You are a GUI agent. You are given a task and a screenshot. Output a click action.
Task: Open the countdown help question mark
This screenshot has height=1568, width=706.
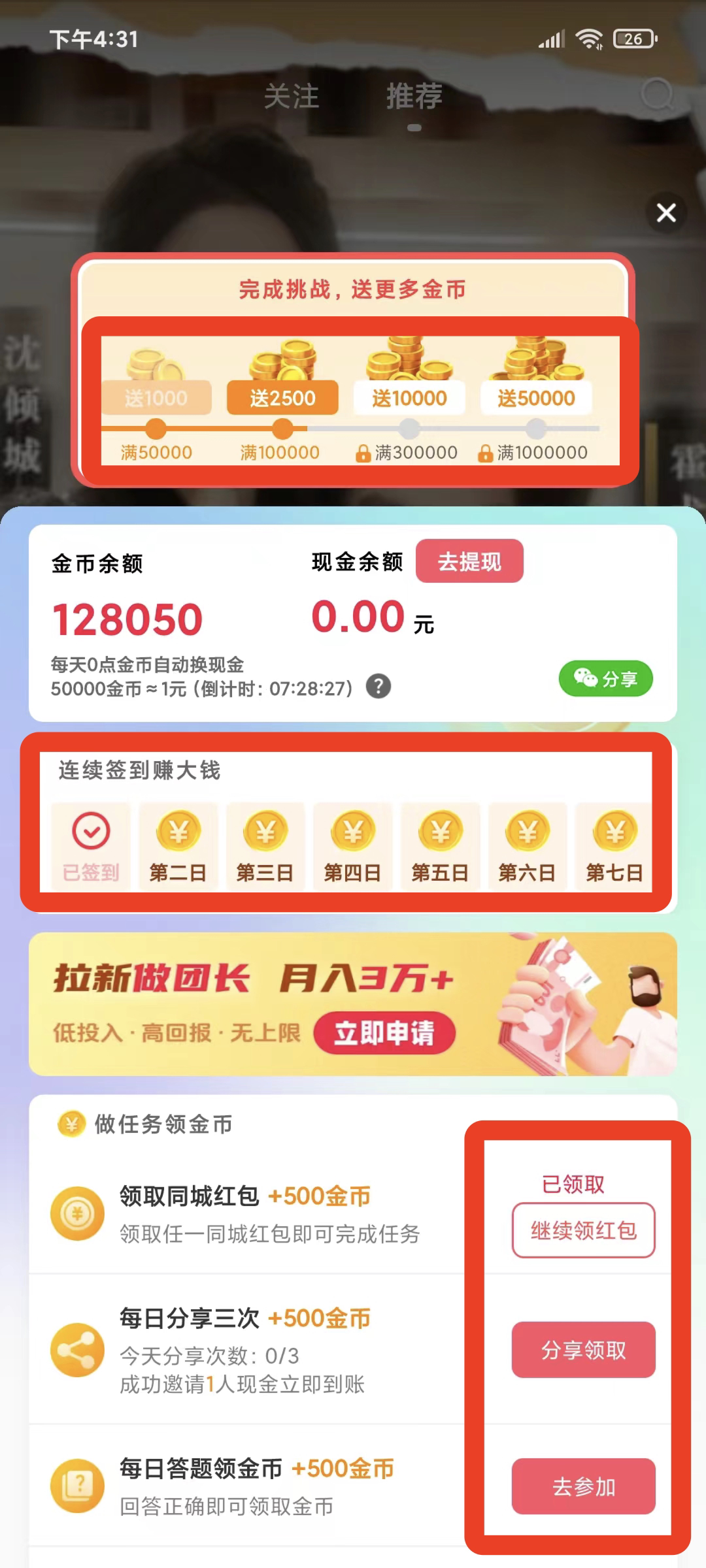coord(378,687)
